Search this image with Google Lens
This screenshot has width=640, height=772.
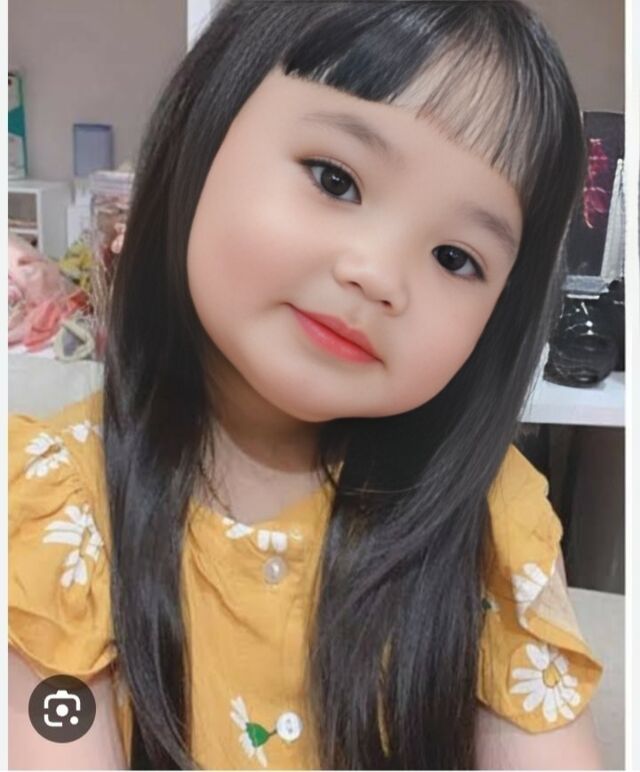coord(62,709)
